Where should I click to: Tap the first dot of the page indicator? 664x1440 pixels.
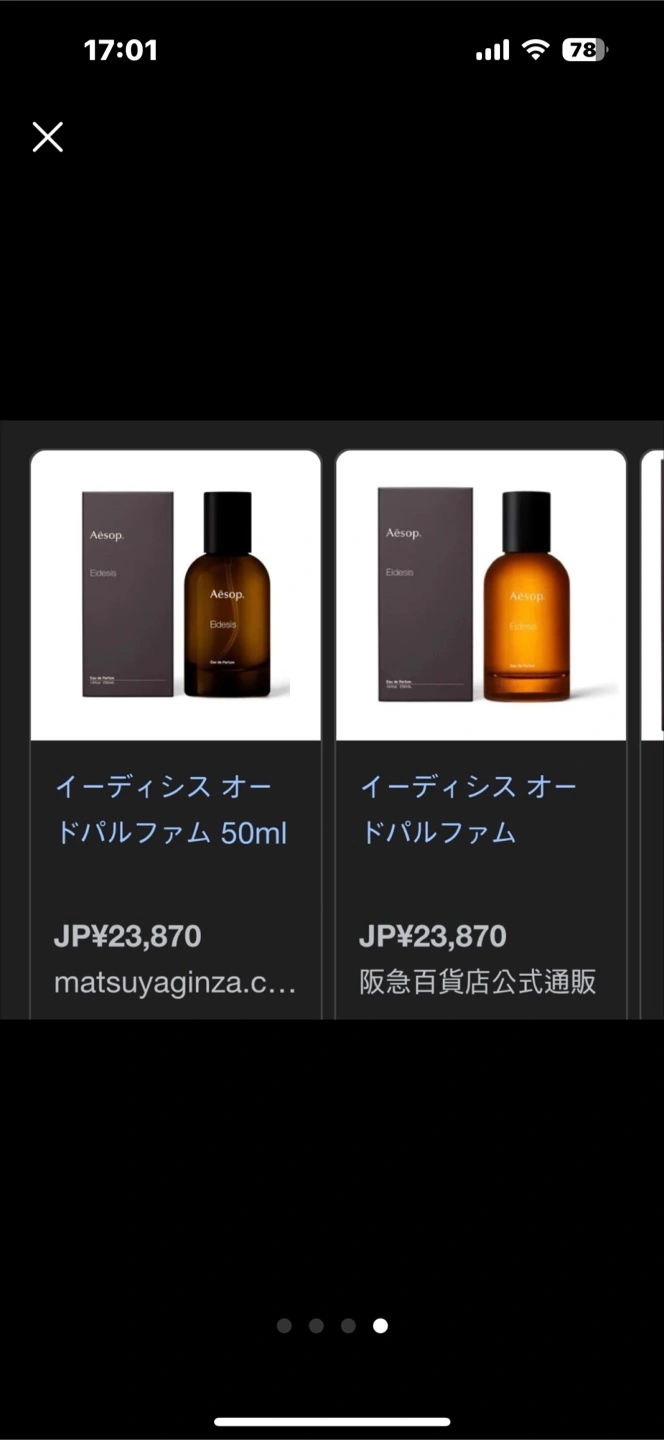pos(284,1326)
